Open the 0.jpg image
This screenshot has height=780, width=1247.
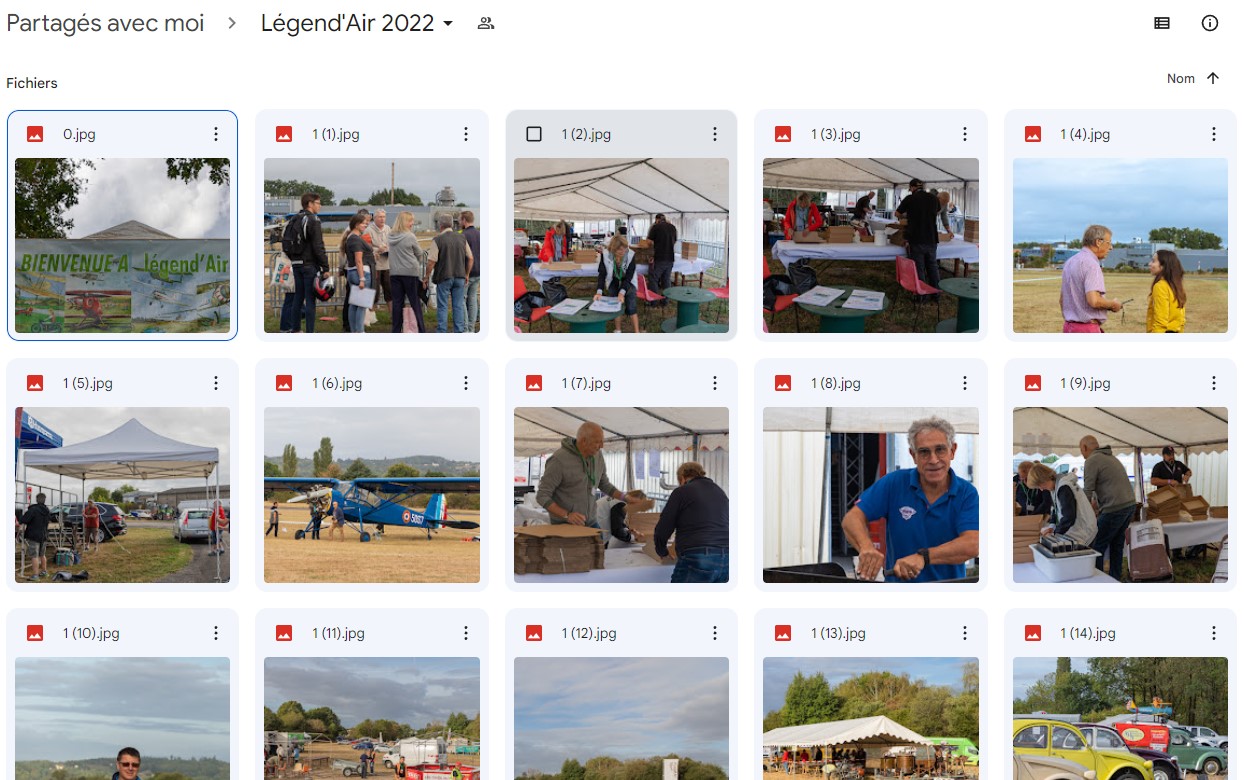pyautogui.click(x=122, y=245)
